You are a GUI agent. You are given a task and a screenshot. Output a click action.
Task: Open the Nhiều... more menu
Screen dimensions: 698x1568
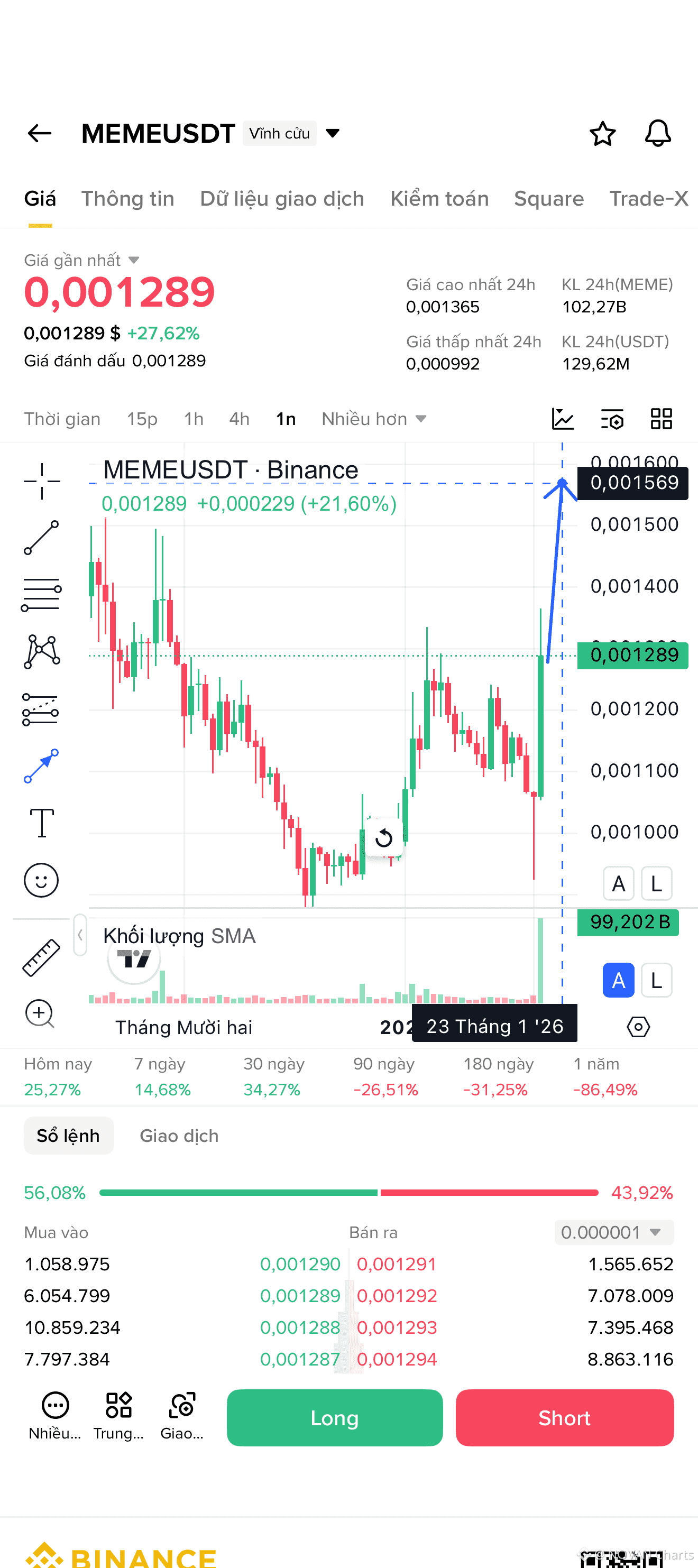point(55,1416)
